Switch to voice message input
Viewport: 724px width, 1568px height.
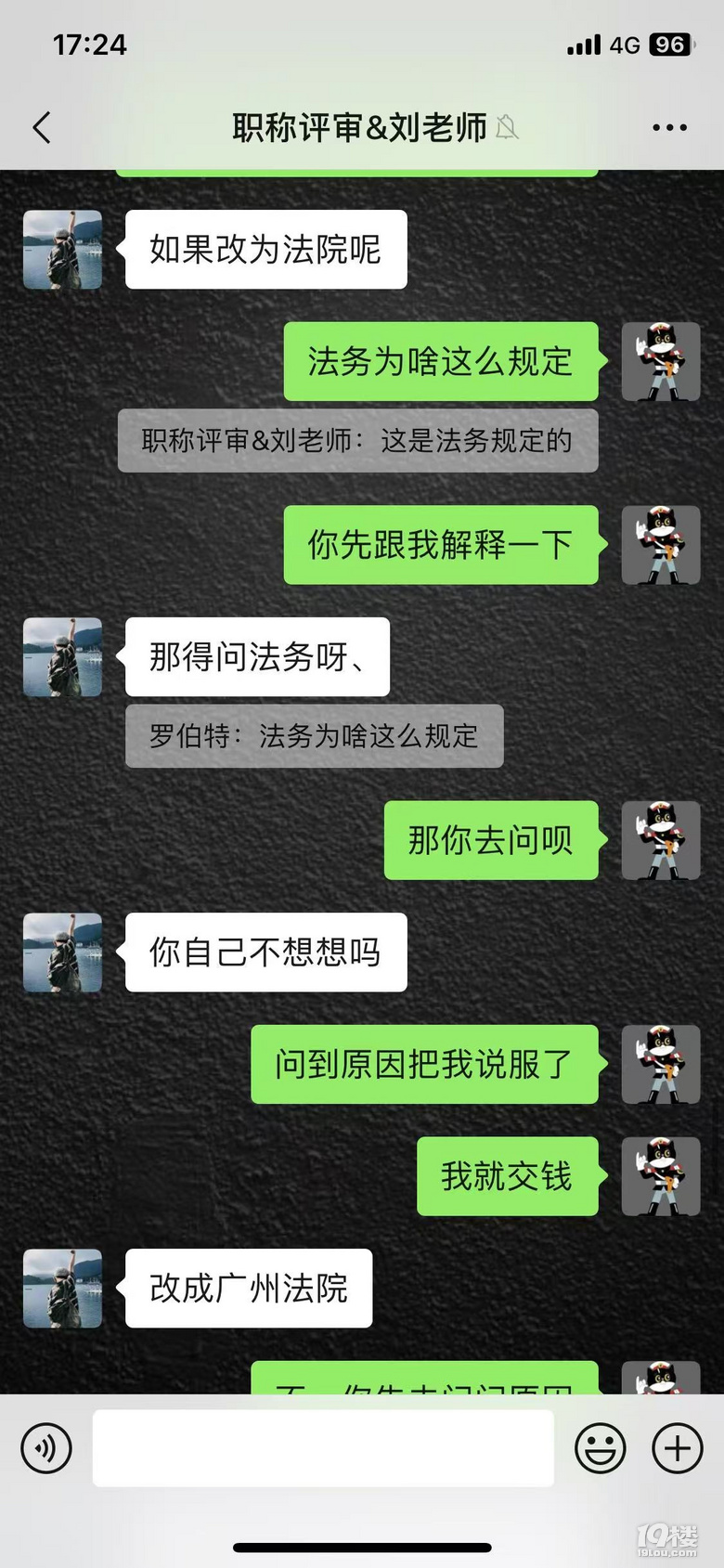[46, 1447]
